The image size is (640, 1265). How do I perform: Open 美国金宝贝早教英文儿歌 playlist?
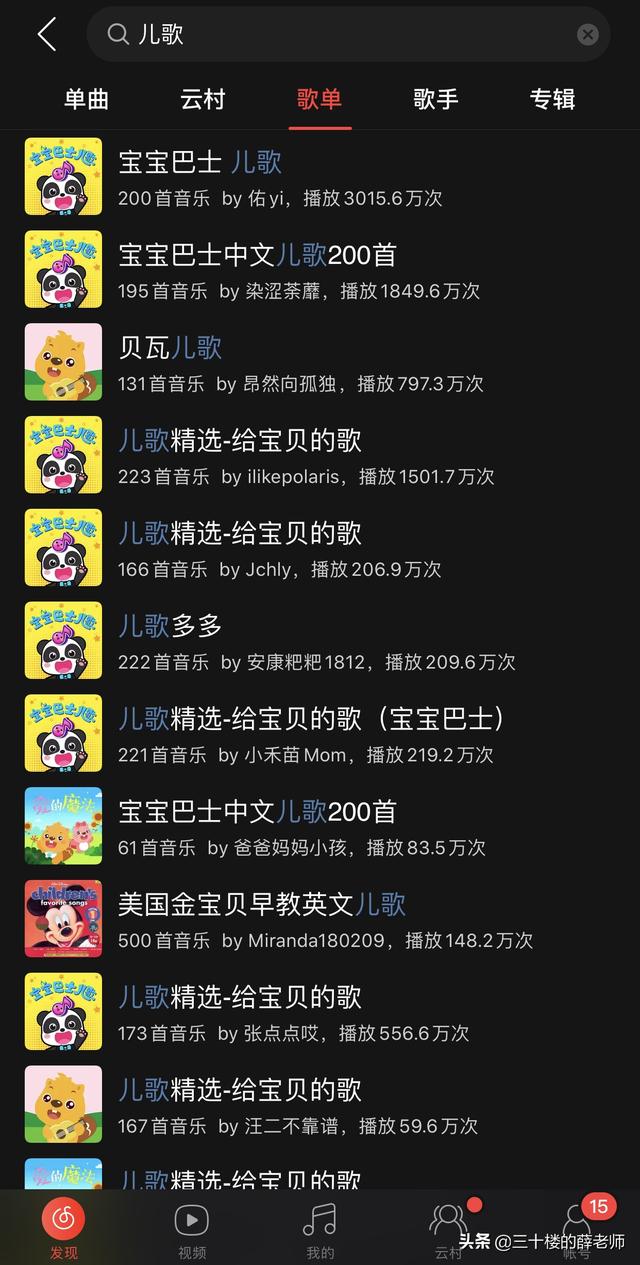(x=320, y=919)
